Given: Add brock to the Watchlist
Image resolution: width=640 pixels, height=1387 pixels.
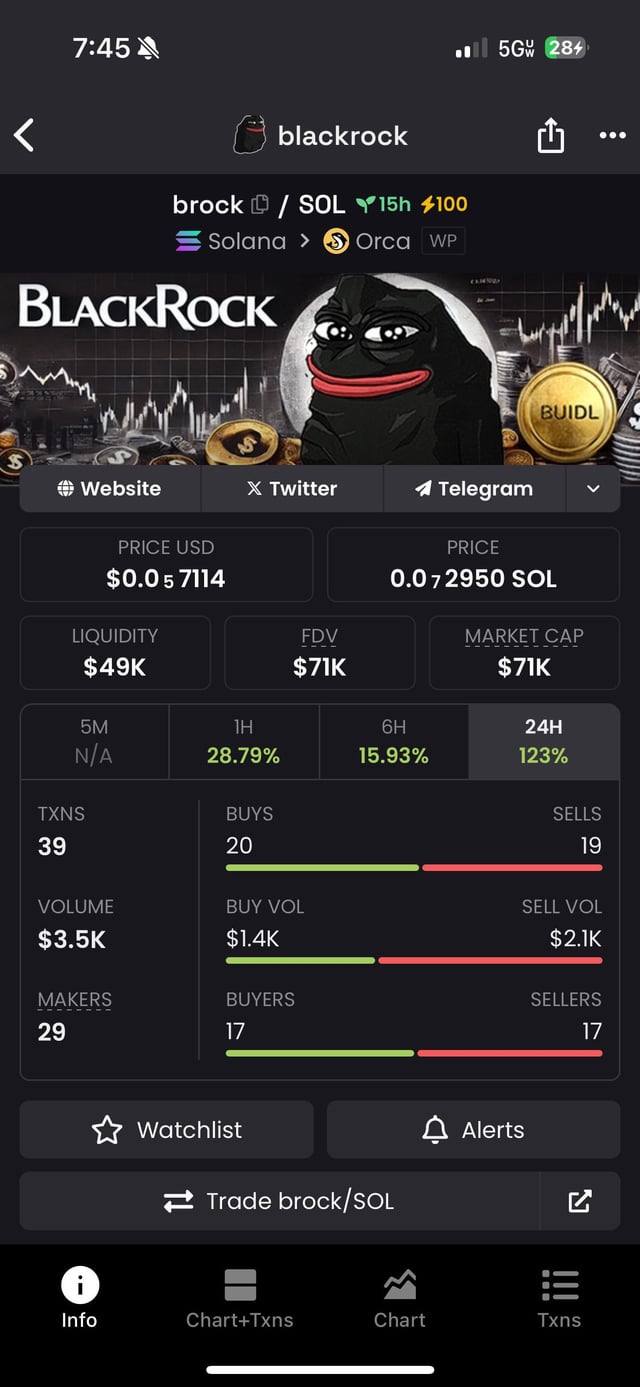Looking at the screenshot, I should 167,1130.
